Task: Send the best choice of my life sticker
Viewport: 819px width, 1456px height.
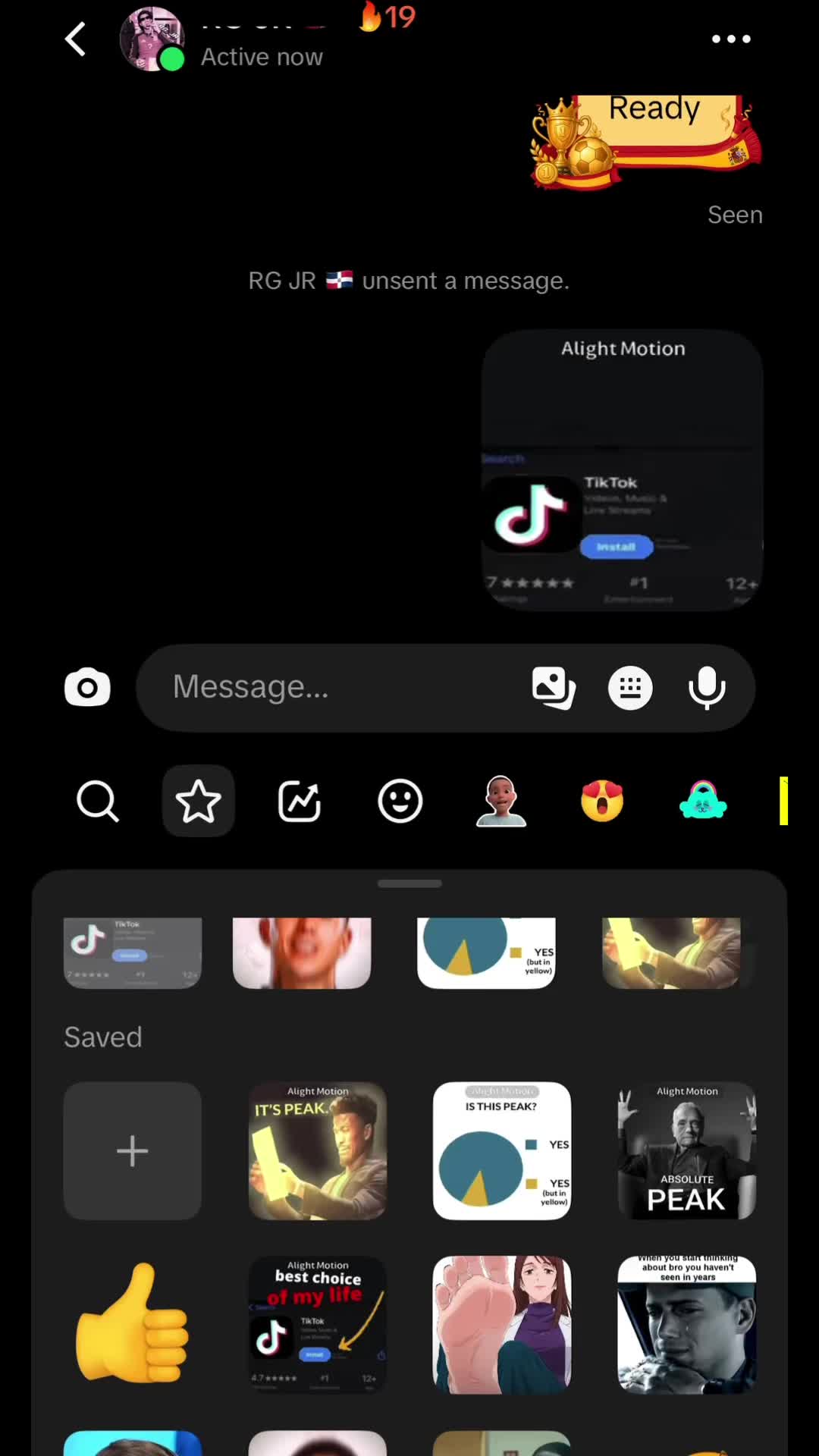Action: click(318, 1325)
